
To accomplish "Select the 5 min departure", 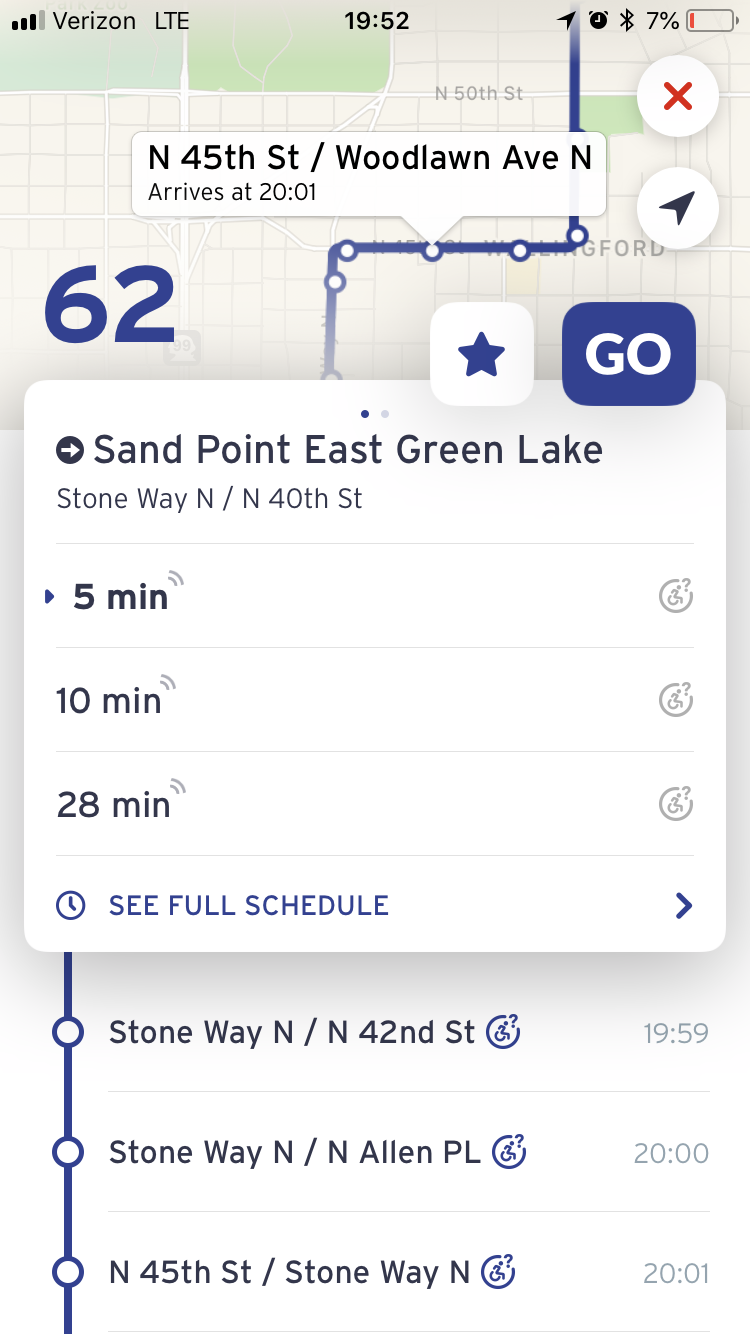I will [374, 598].
